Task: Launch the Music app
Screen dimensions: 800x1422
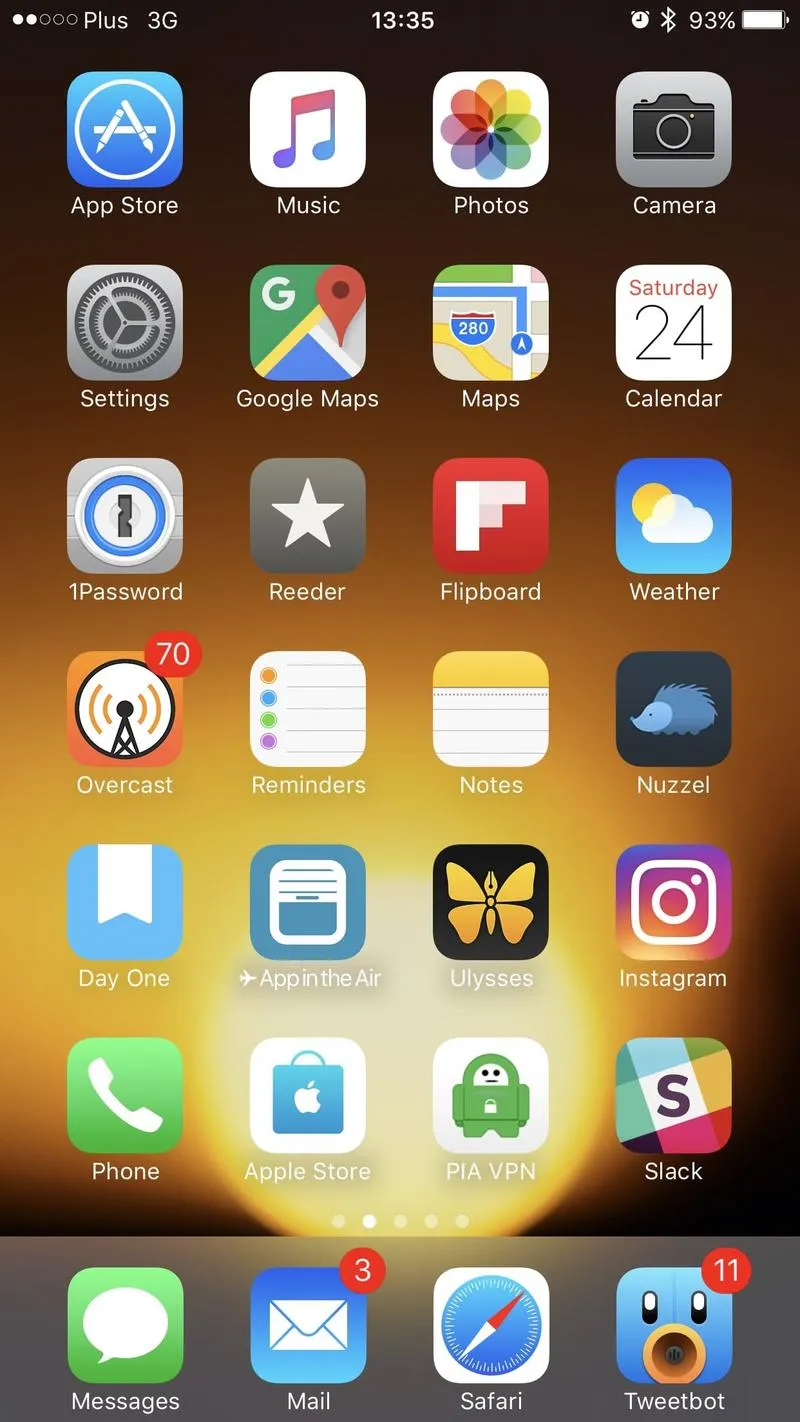Action: pos(308,130)
